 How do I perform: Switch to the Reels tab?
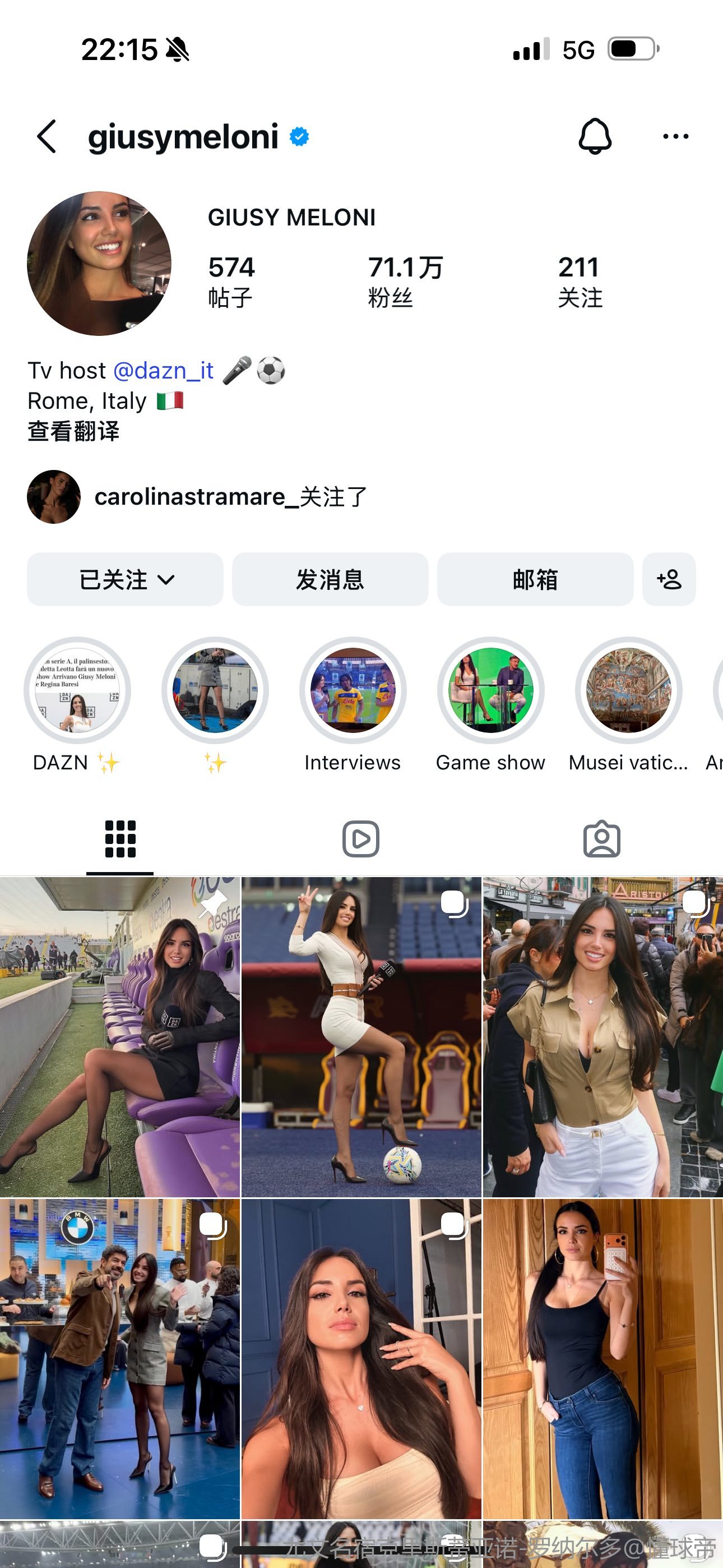tap(361, 839)
